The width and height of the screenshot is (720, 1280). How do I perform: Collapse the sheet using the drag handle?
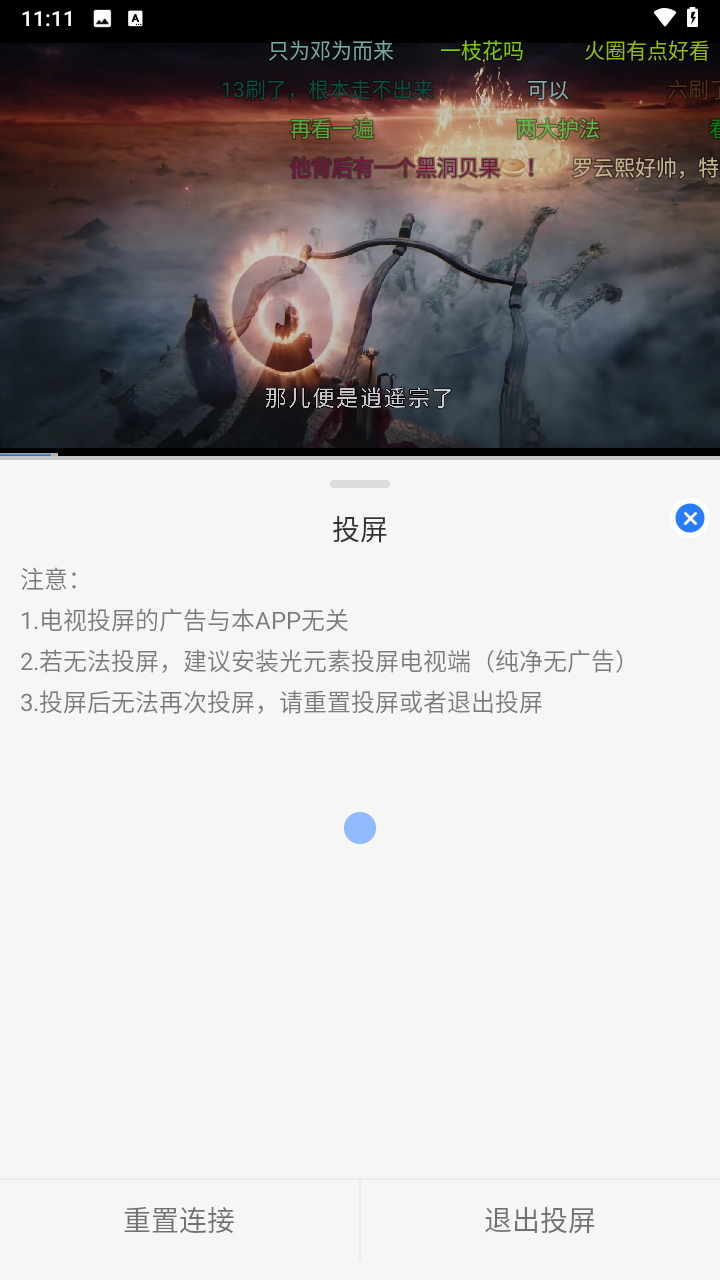click(x=359, y=483)
